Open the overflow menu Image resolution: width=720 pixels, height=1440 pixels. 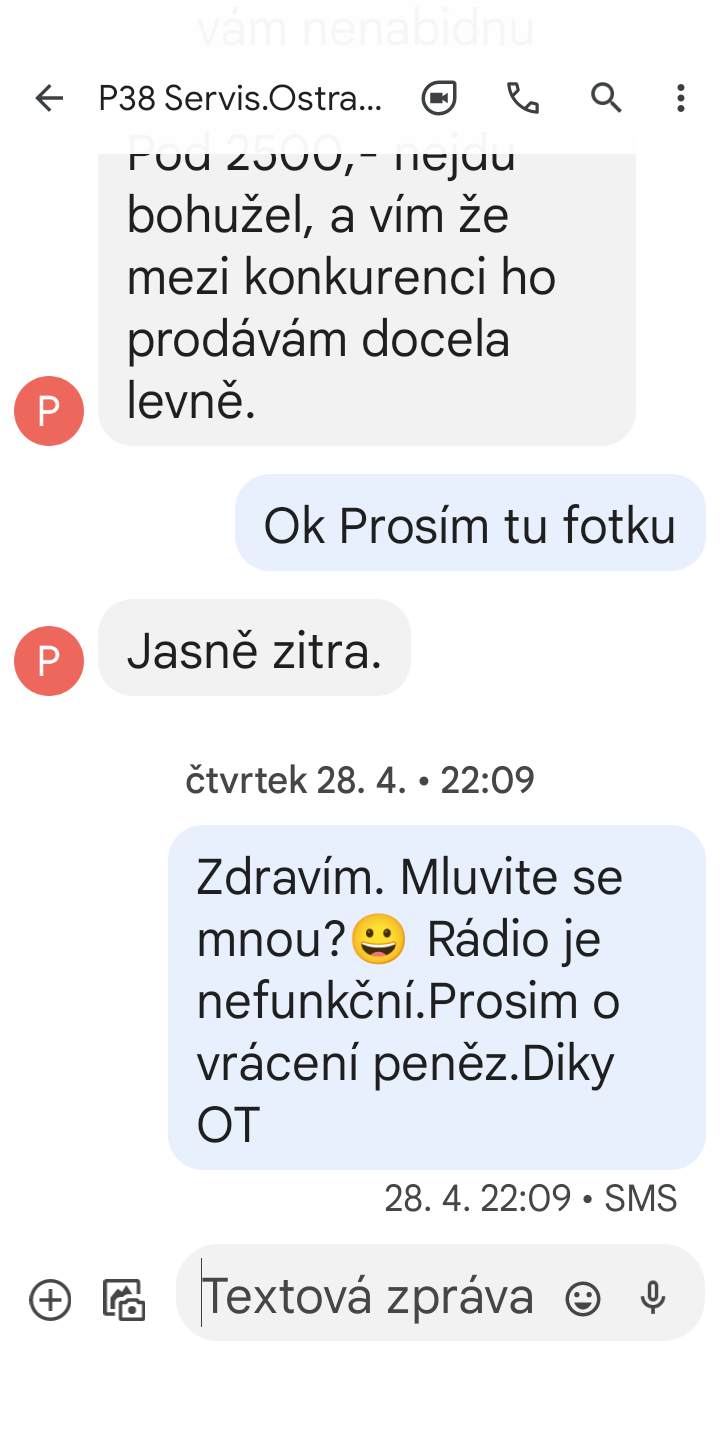(680, 98)
